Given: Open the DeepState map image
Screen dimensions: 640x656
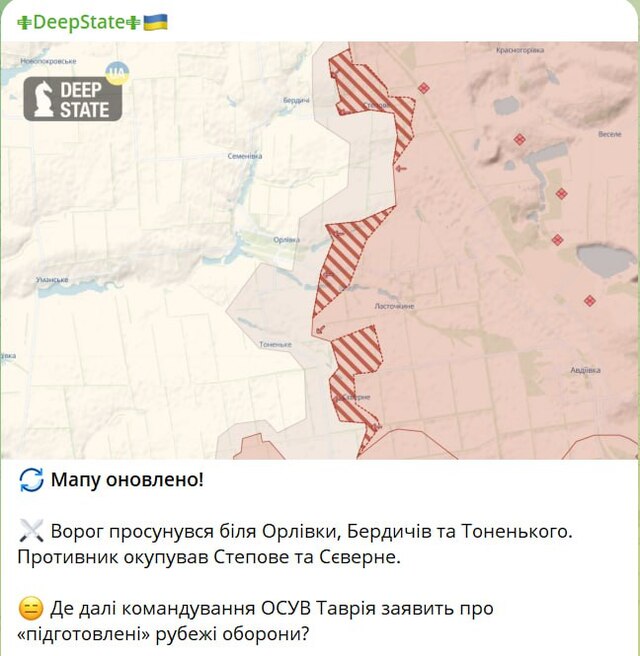Looking at the screenshot, I should 320,250.
